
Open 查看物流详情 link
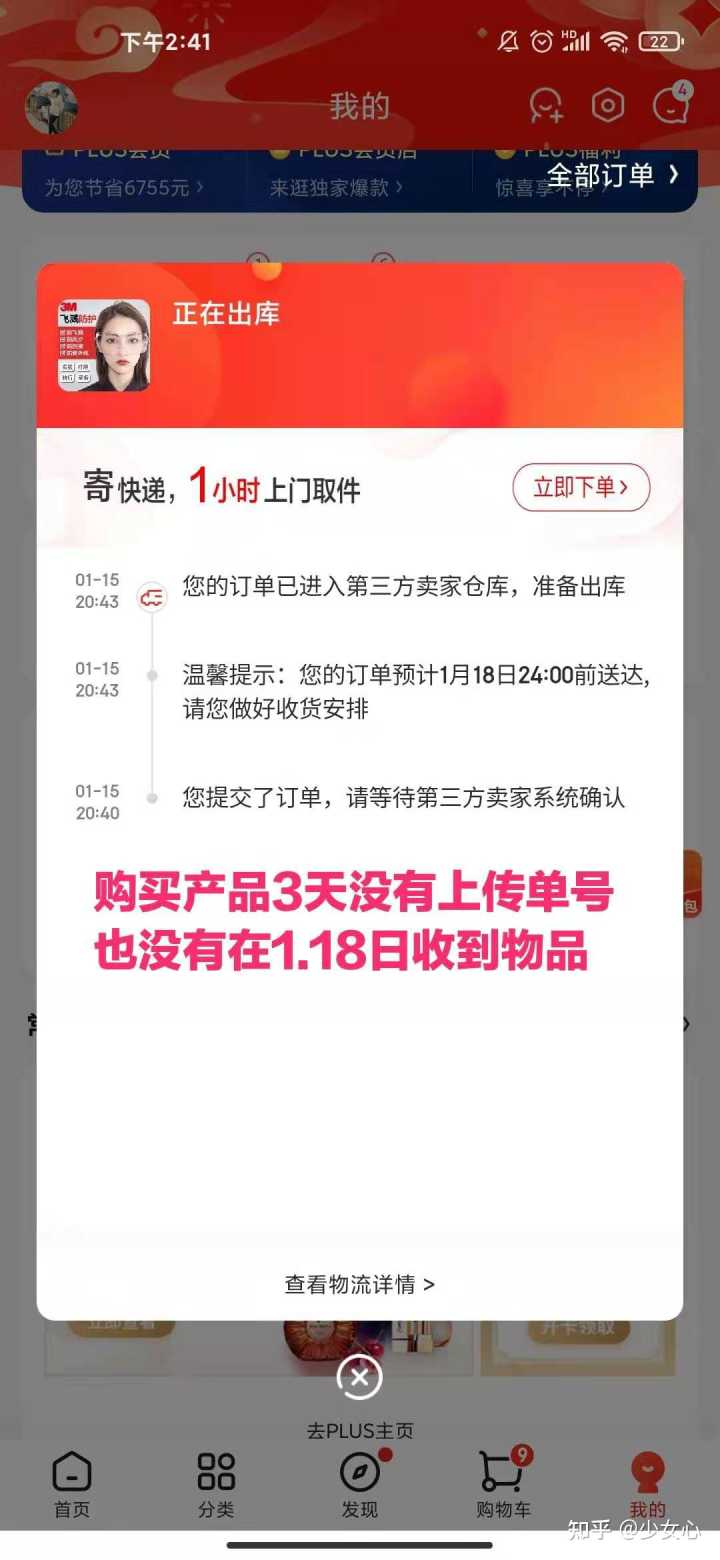pyautogui.click(x=359, y=1284)
